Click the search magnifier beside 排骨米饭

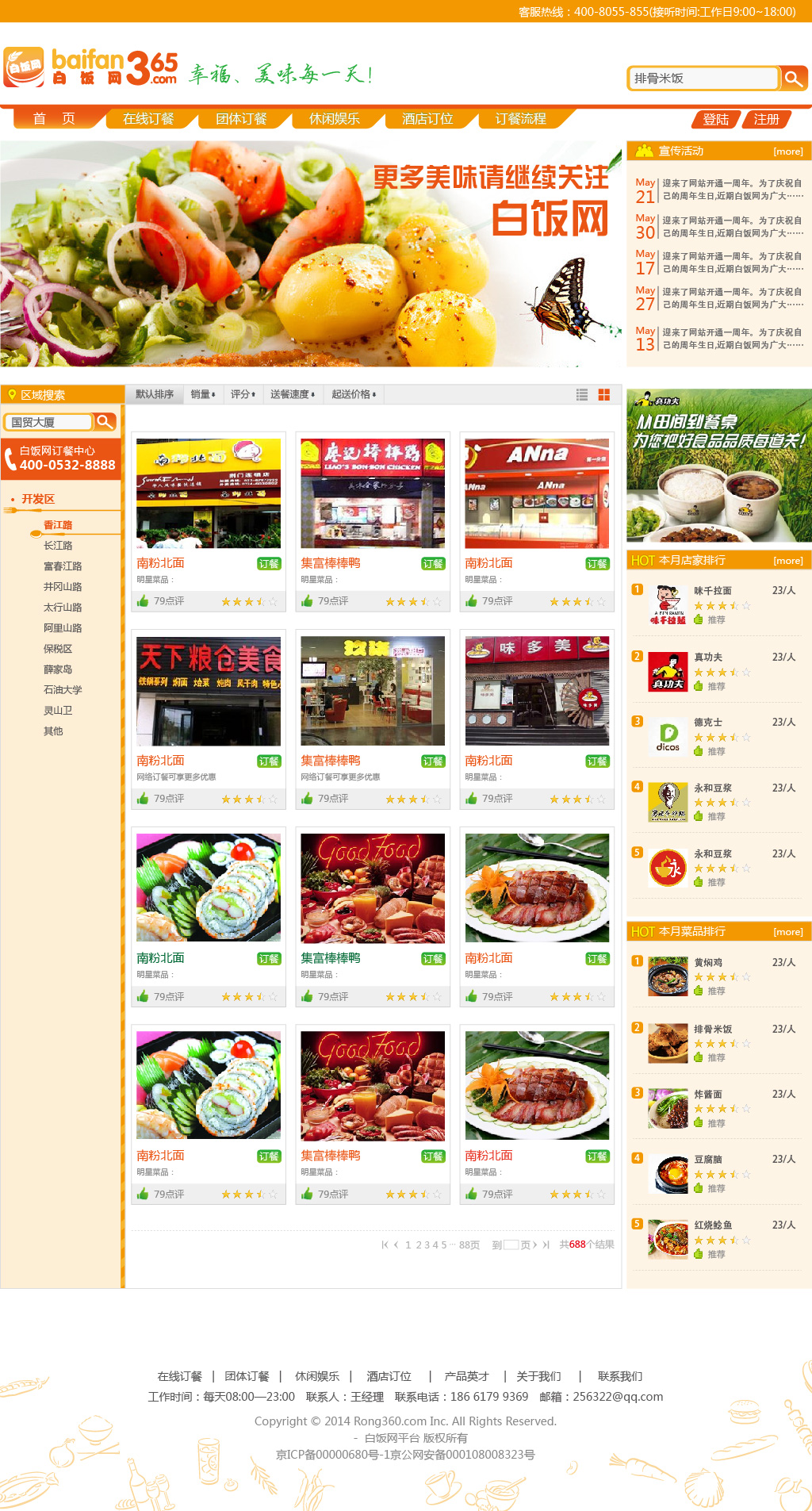[x=792, y=79]
